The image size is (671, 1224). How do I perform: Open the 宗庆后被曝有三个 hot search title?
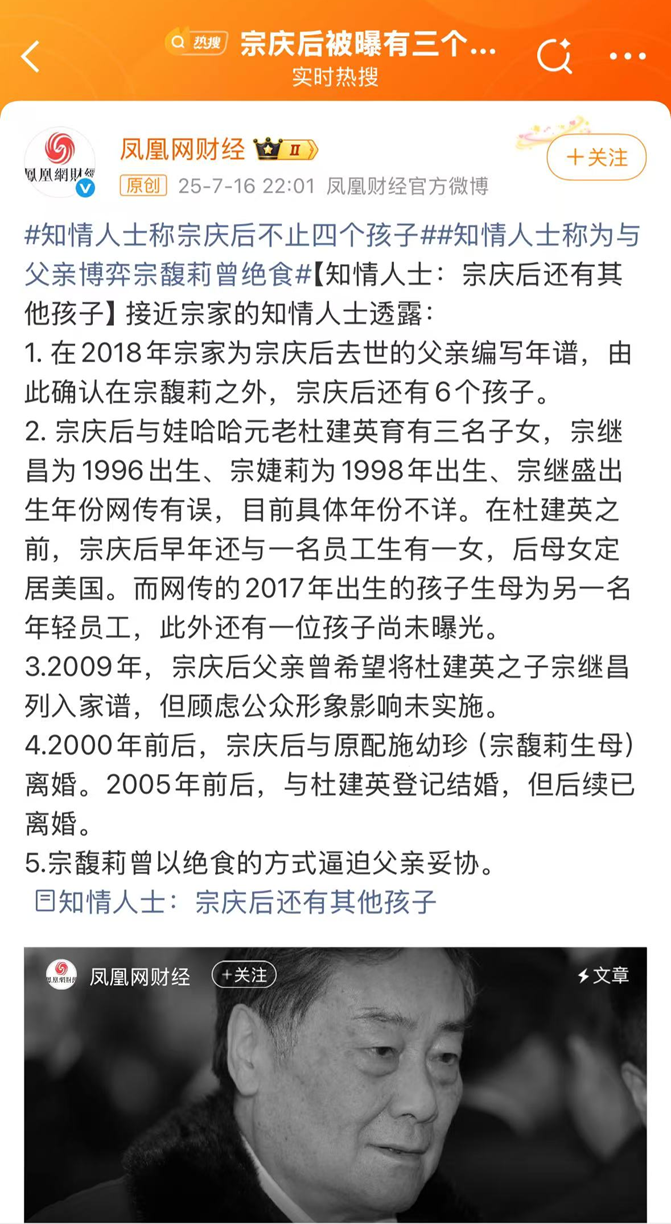(367, 44)
